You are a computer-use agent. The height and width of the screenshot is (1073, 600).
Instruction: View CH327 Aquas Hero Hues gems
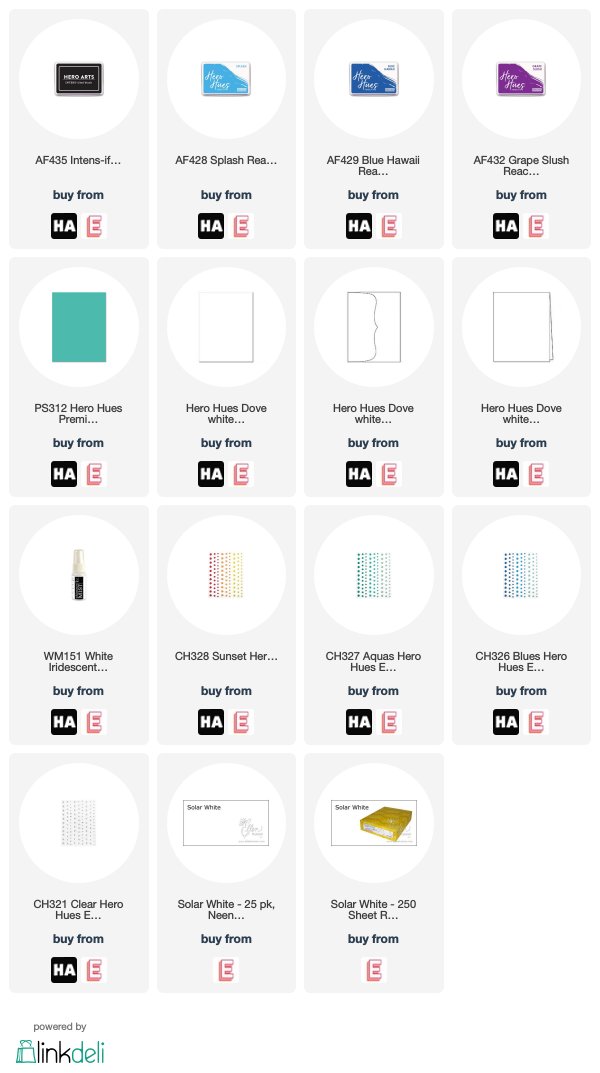coord(374,575)
